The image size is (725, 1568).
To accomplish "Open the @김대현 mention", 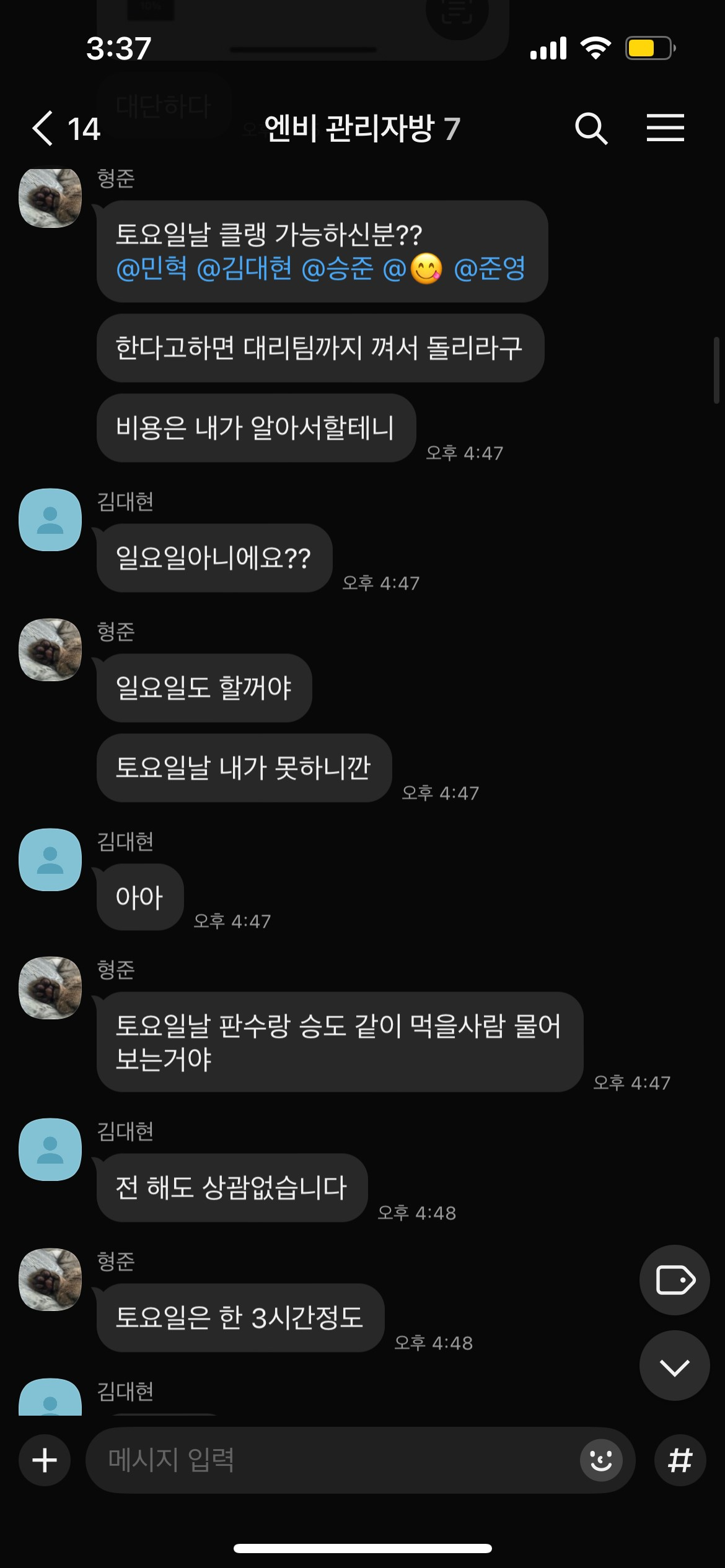I will pos(244,269).
